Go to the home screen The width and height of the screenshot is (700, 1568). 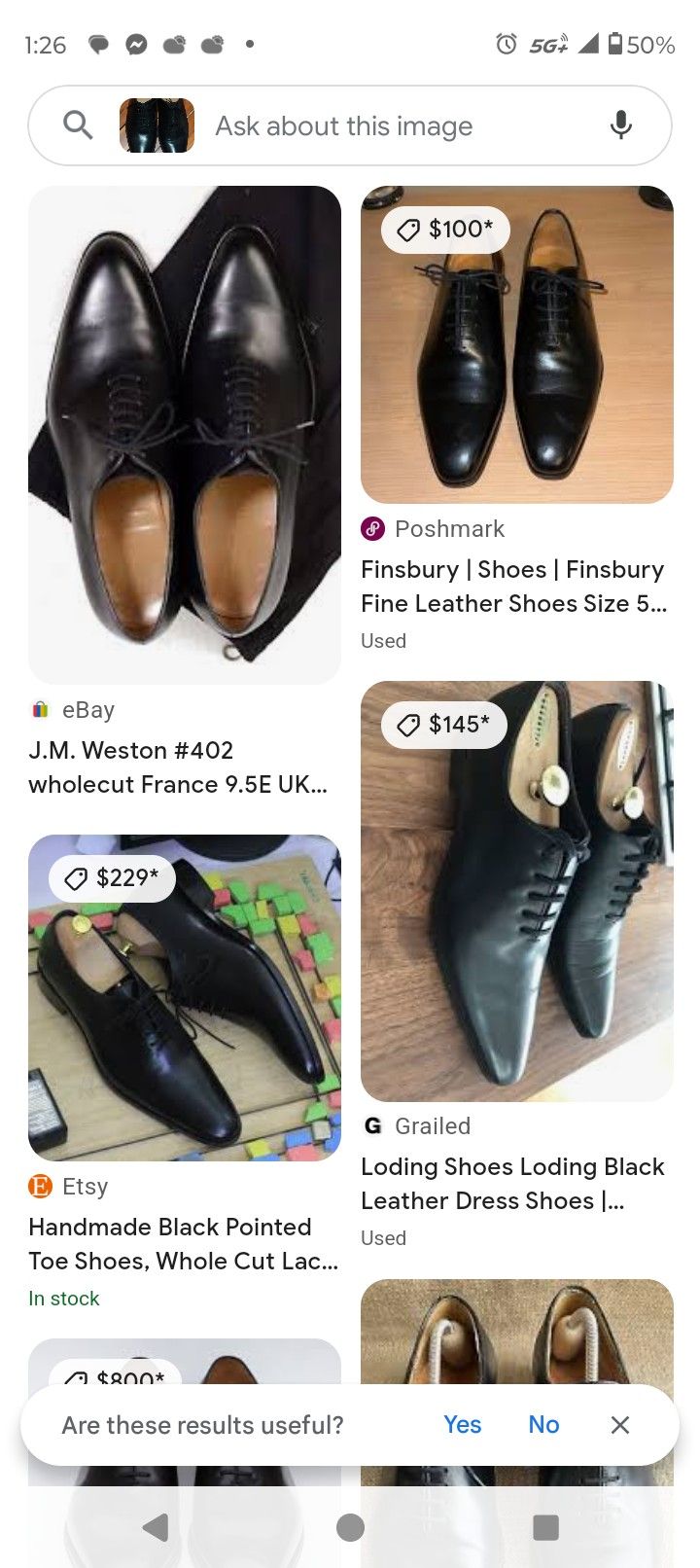[x=350, y=1527]
